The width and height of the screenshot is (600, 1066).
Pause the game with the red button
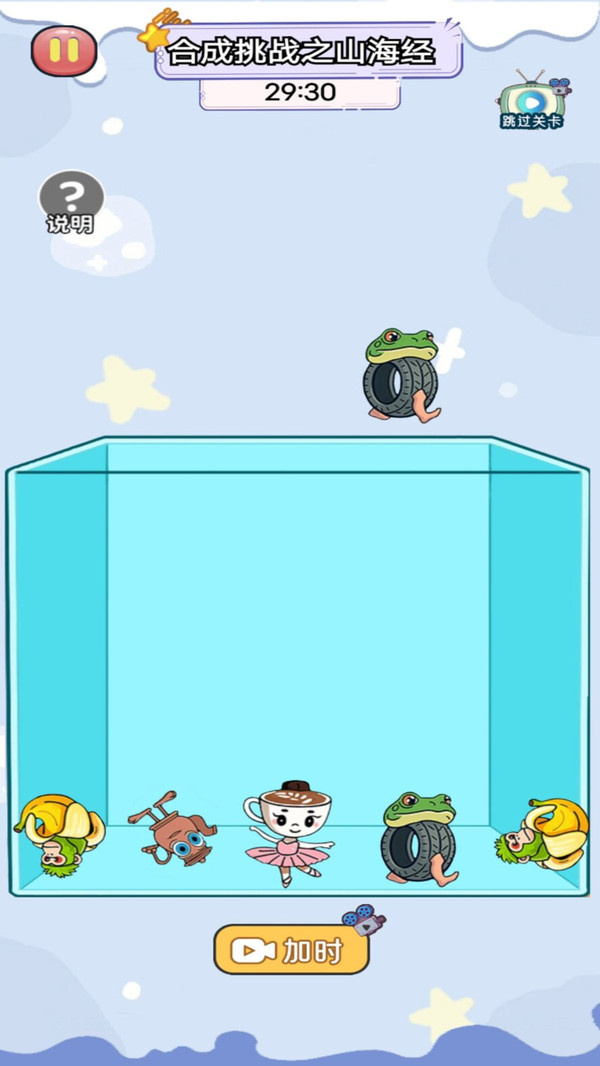(64, 50)
